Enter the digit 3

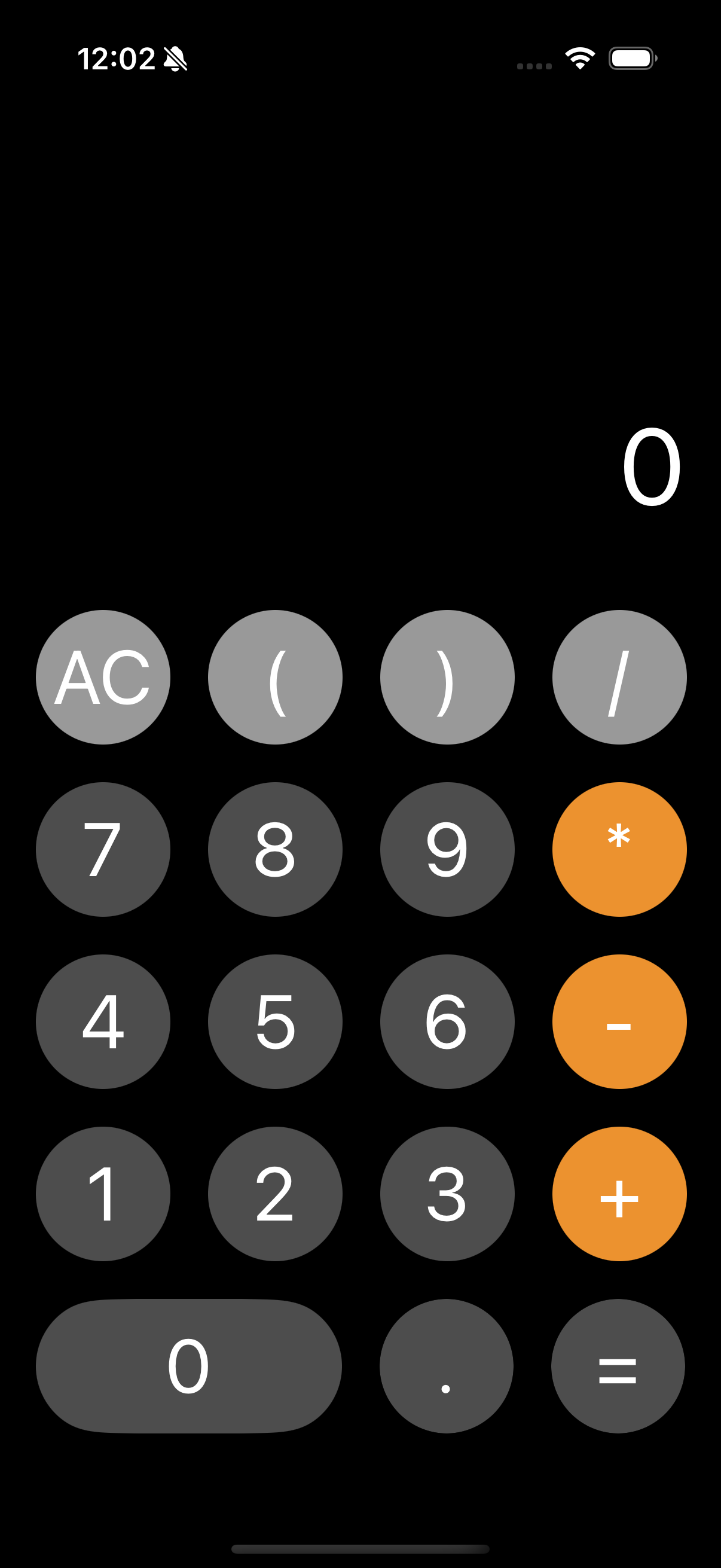pyautogui.click(x=447, y=1194)
